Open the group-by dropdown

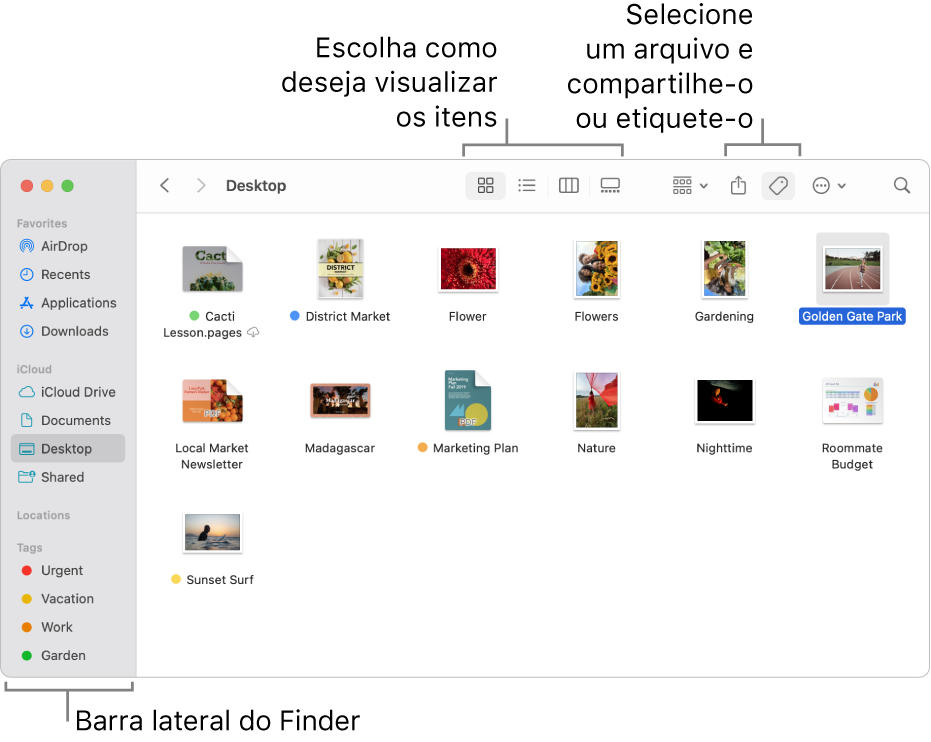point(690,185)
